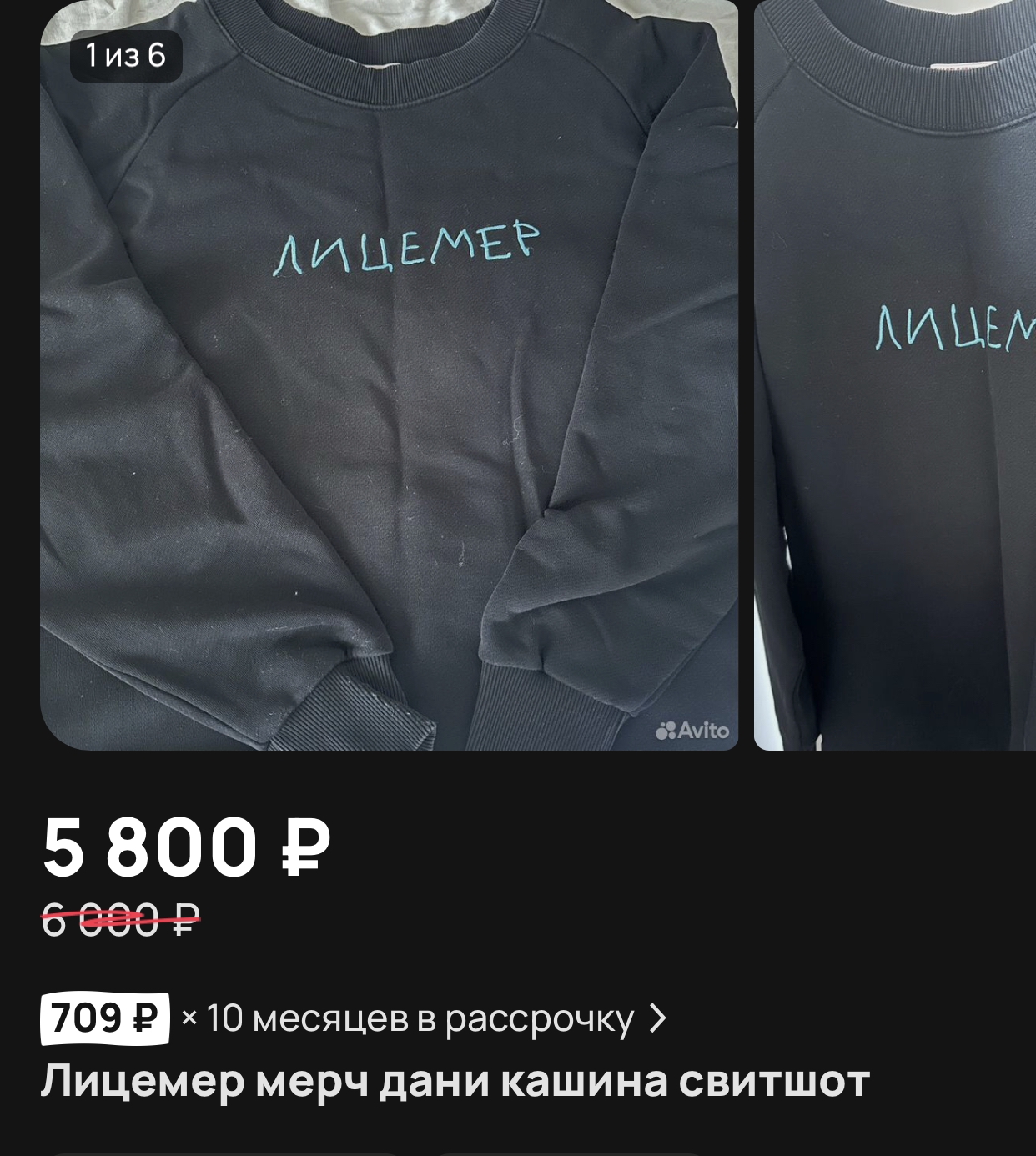Open the 10-month installment details
The image size is (1036, 1156).
354,1018
